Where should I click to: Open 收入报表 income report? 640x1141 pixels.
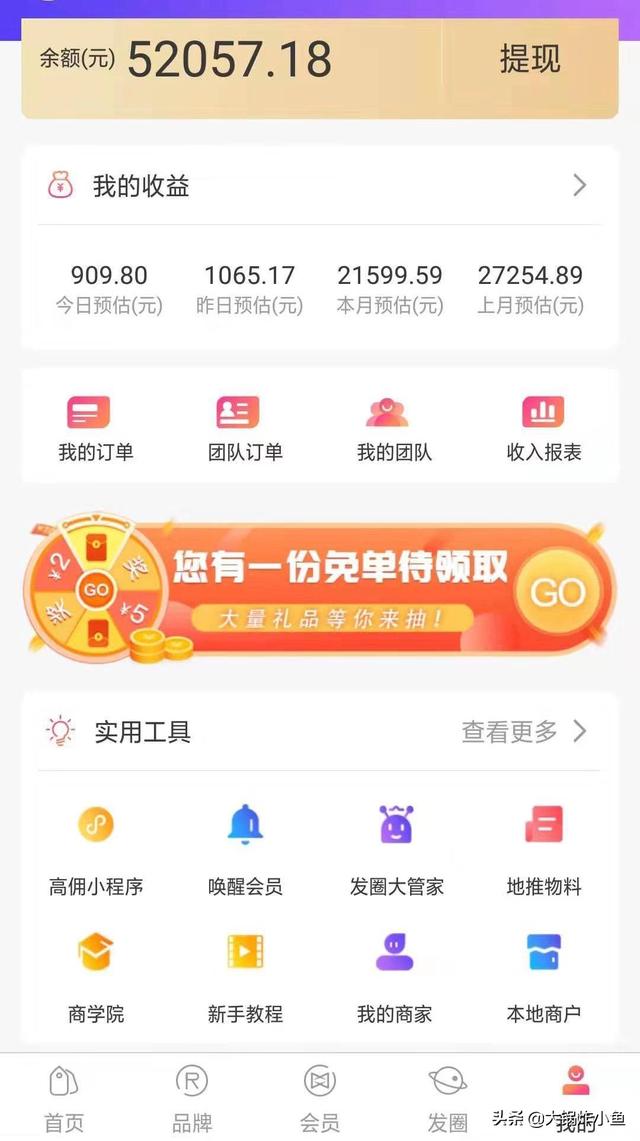click(x=543, y=428)
